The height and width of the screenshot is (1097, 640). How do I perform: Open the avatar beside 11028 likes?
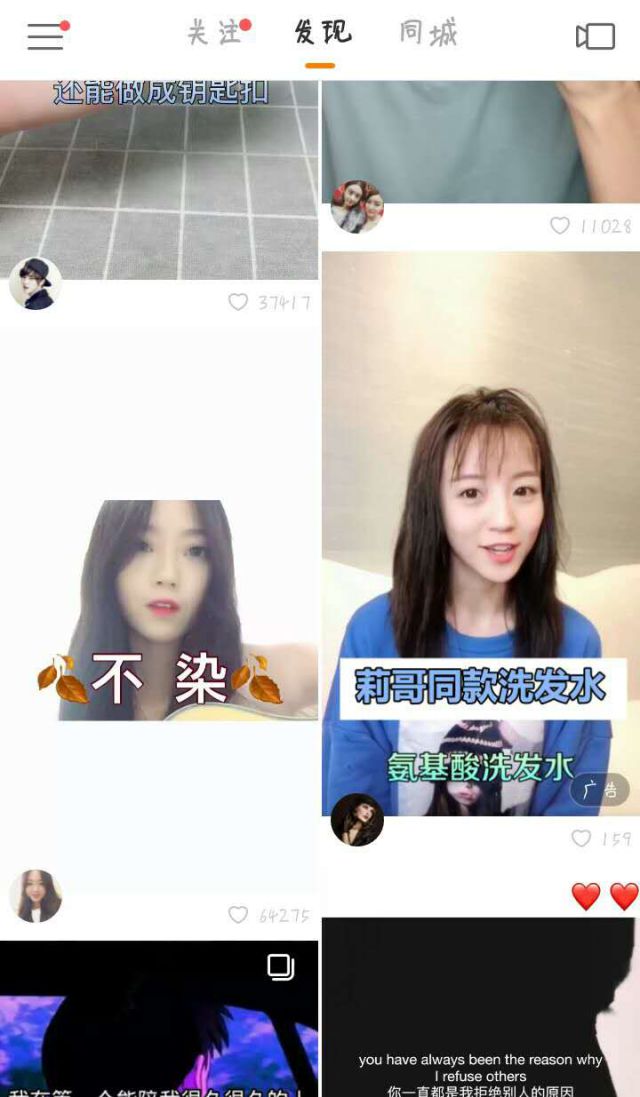pos(357,207)
